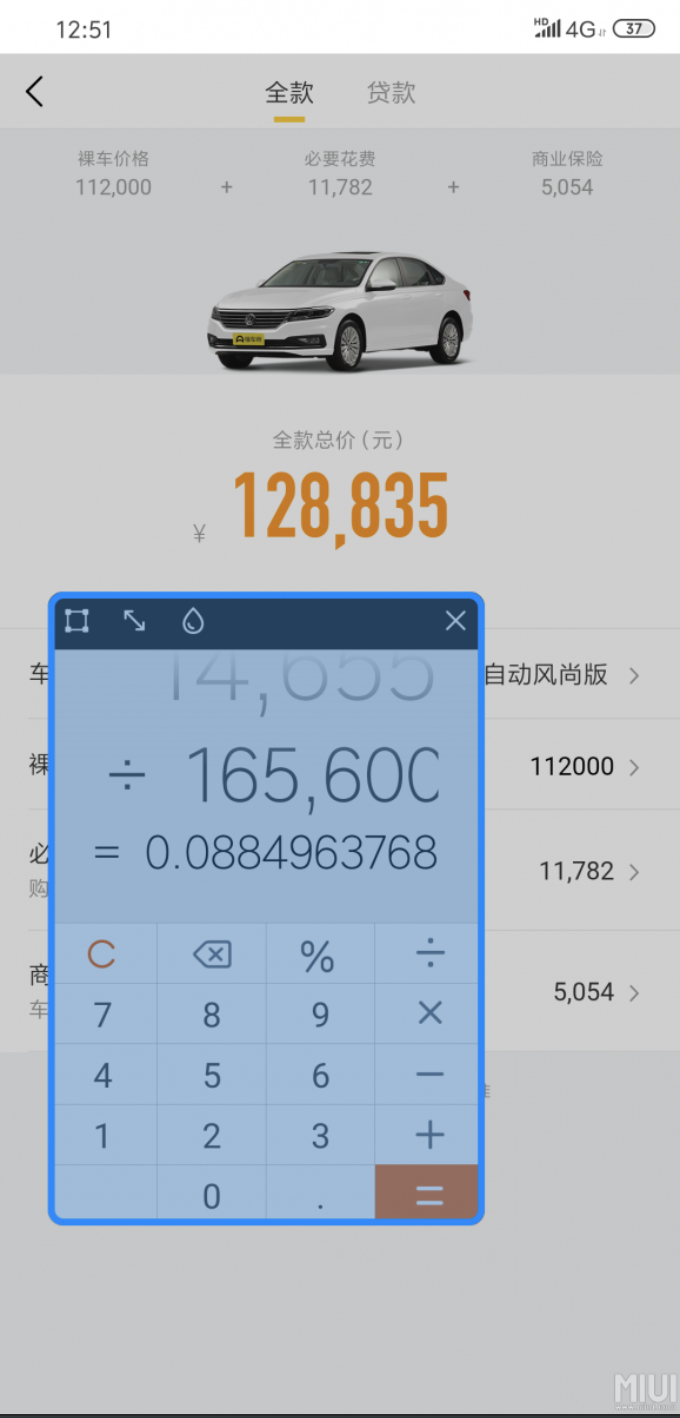Tap the minus key
680x1418 pixels.
tap(428, 1074)
